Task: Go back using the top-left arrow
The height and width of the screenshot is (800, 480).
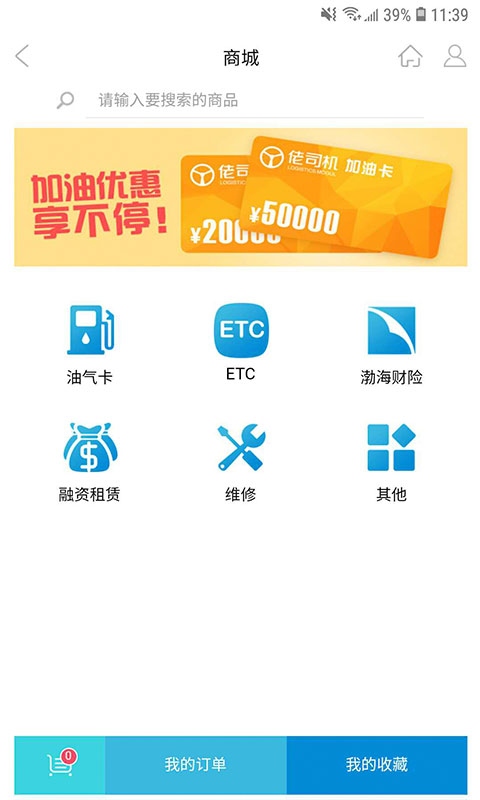Action: (22, 56)
